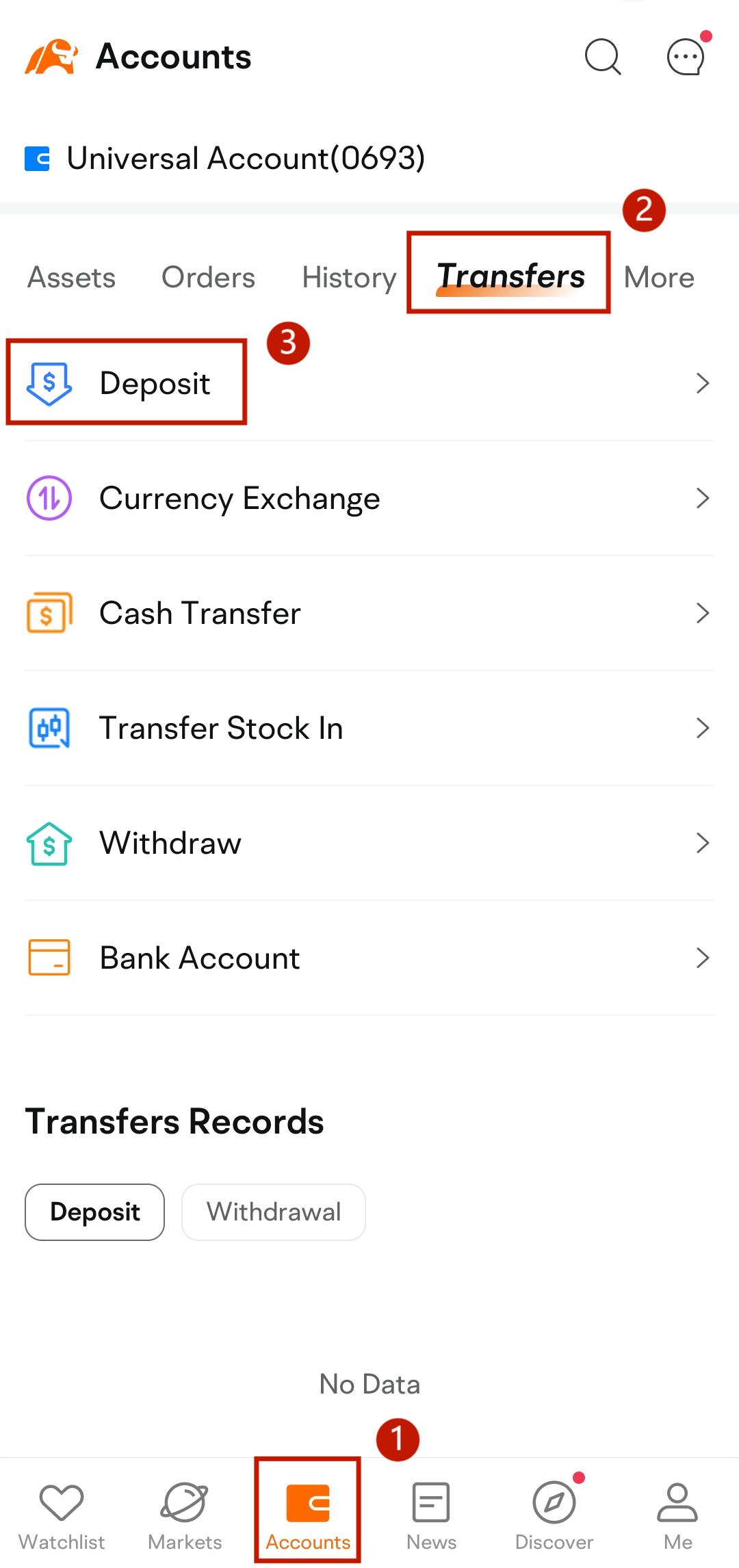Open the Withdraw option
Screen dimensions: 739x1568
pos(369,843)
